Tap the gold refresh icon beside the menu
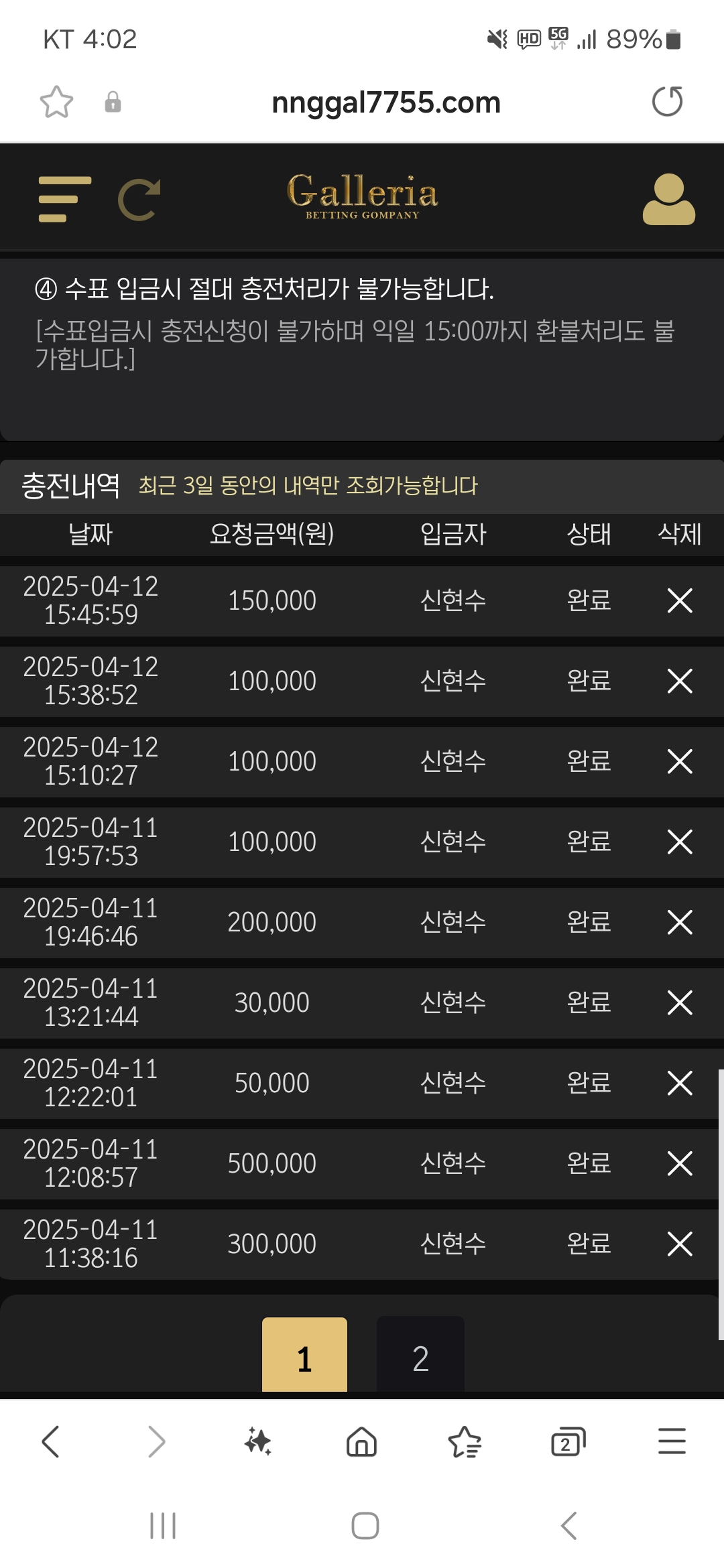 (139, 200)
